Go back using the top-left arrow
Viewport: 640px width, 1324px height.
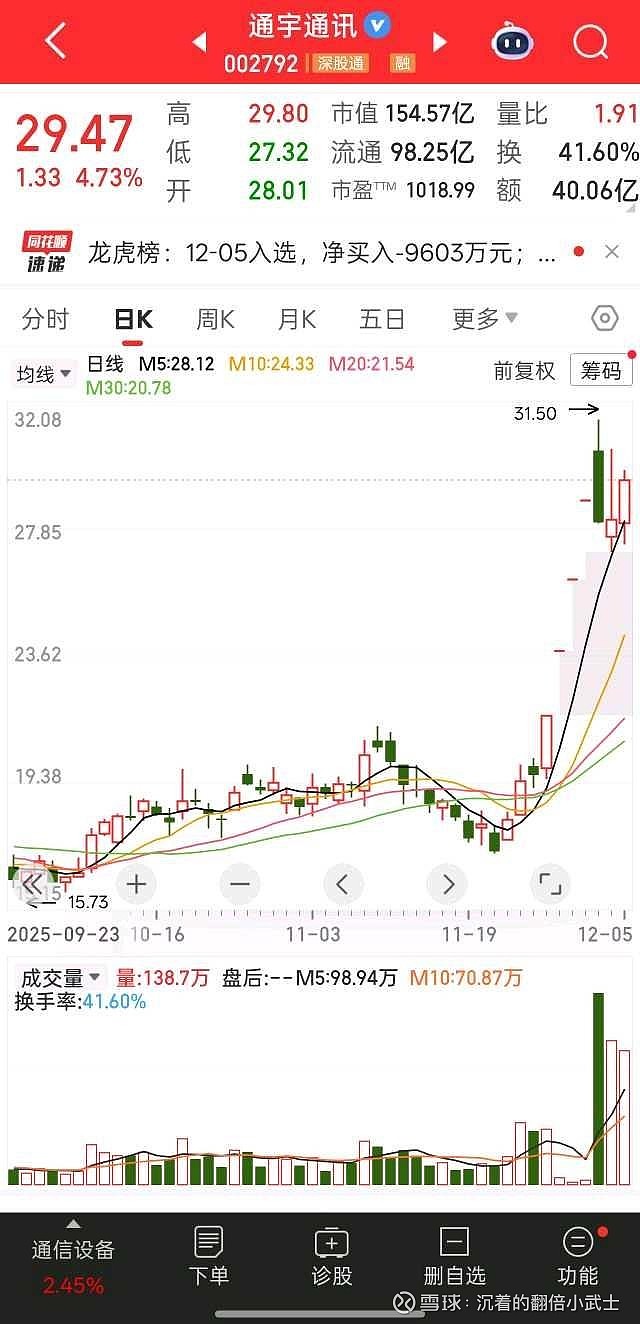(55, 42)
